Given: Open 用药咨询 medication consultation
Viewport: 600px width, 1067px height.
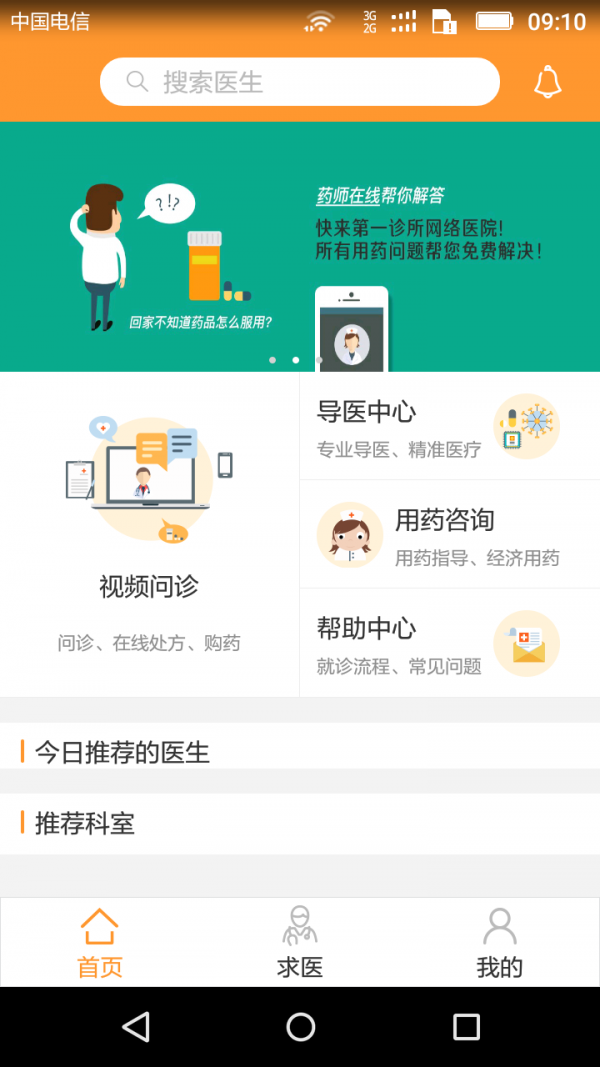Looking at the screenshot, I should tap(449, 534).
